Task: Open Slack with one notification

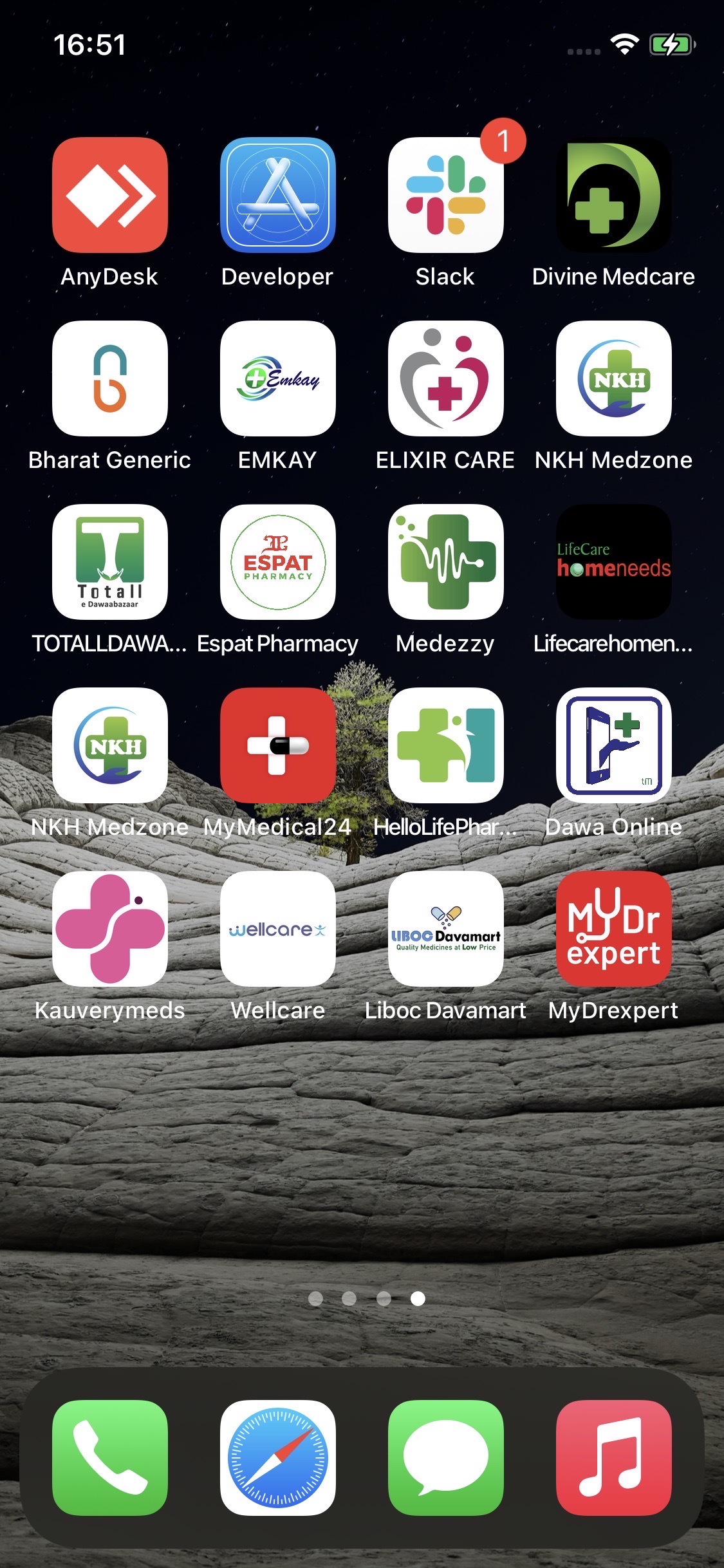Action: (x=446, y=194)
